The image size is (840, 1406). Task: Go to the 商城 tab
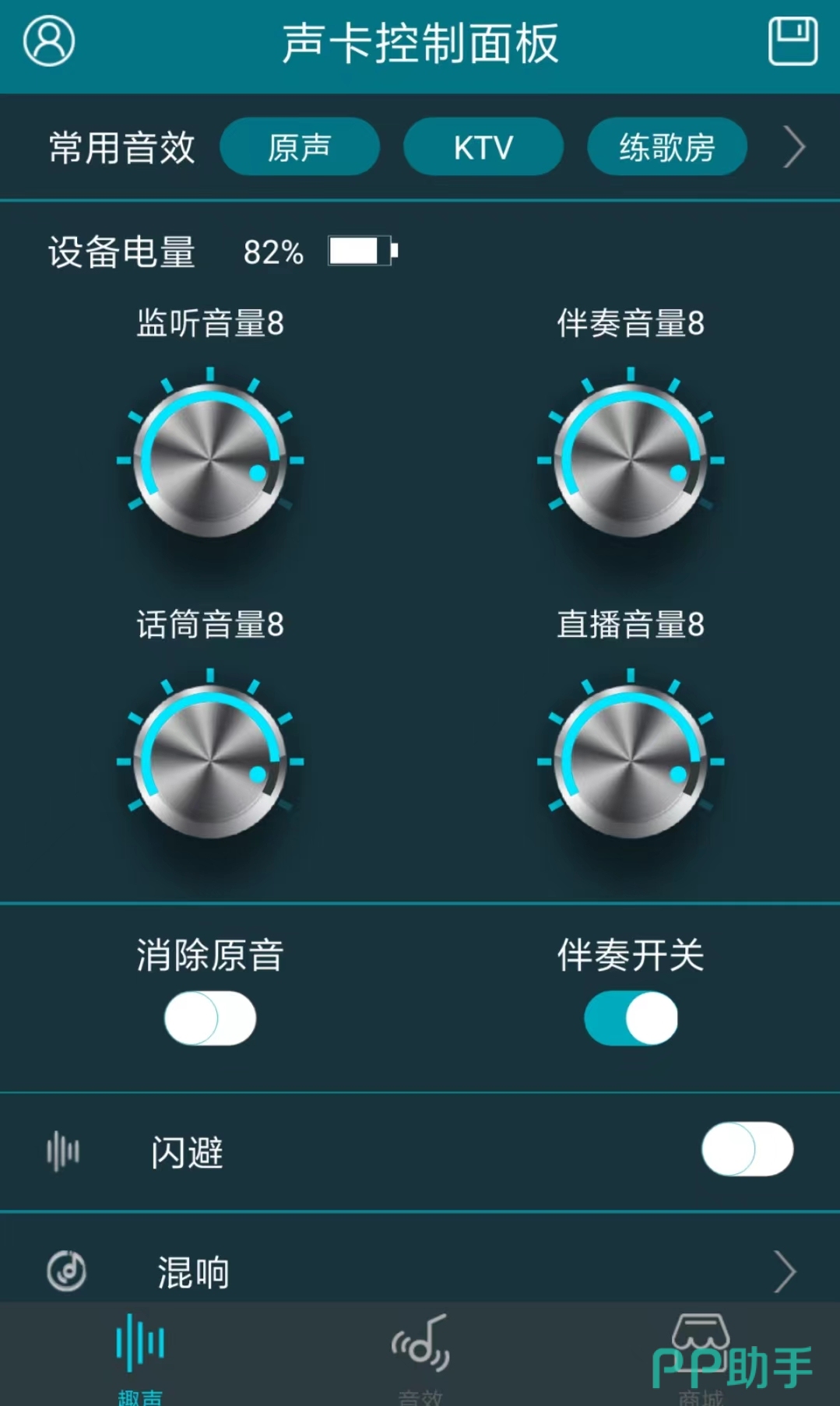[x=701, y=1355]
